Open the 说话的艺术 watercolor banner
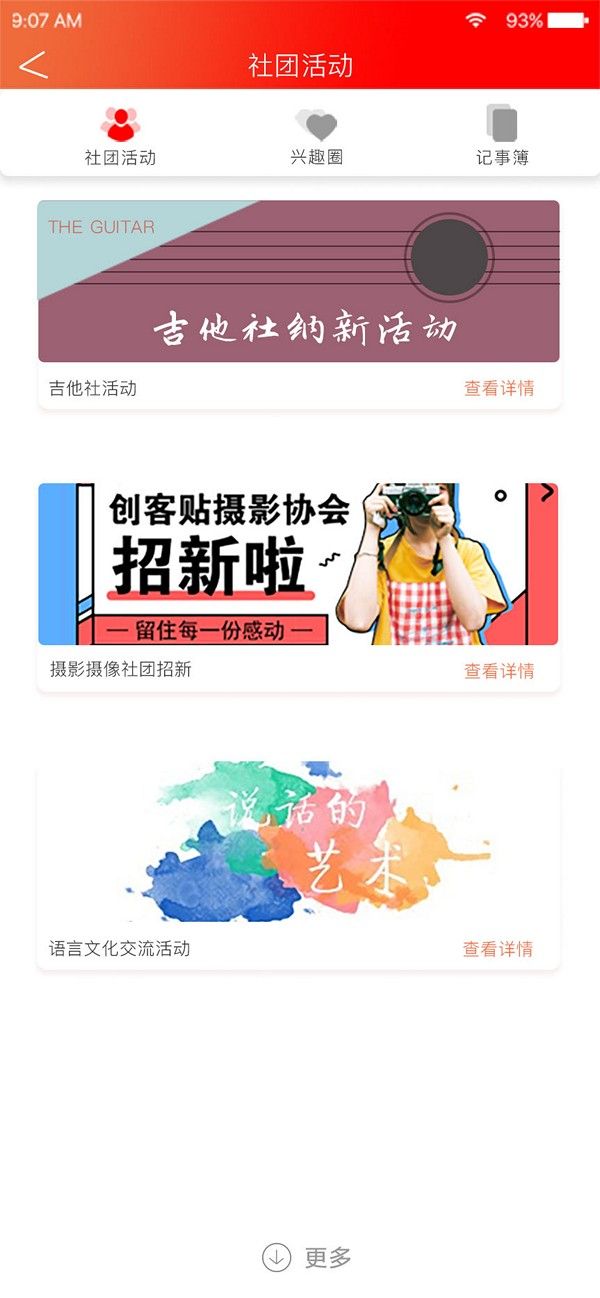 coord(298,842)
